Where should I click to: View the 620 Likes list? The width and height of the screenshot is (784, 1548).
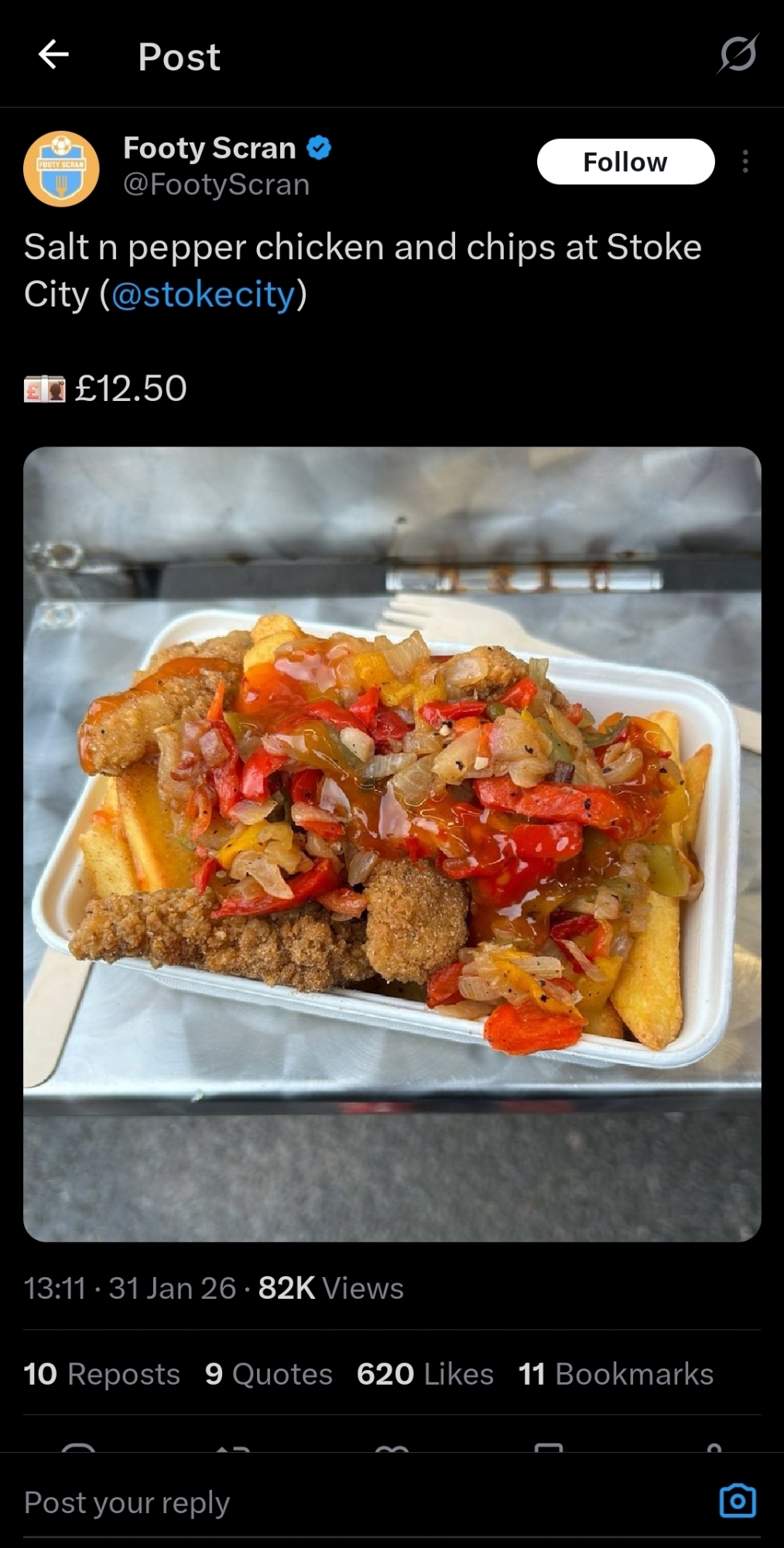click(425, 1374)
